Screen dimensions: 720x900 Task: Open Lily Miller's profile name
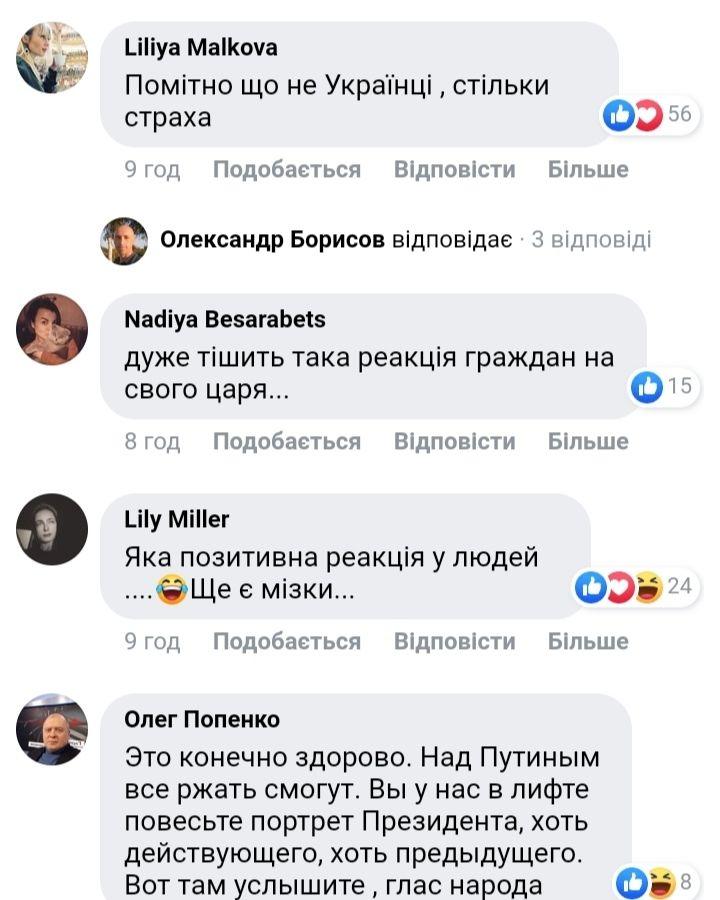pyautogui.click(x=176, y=519)
